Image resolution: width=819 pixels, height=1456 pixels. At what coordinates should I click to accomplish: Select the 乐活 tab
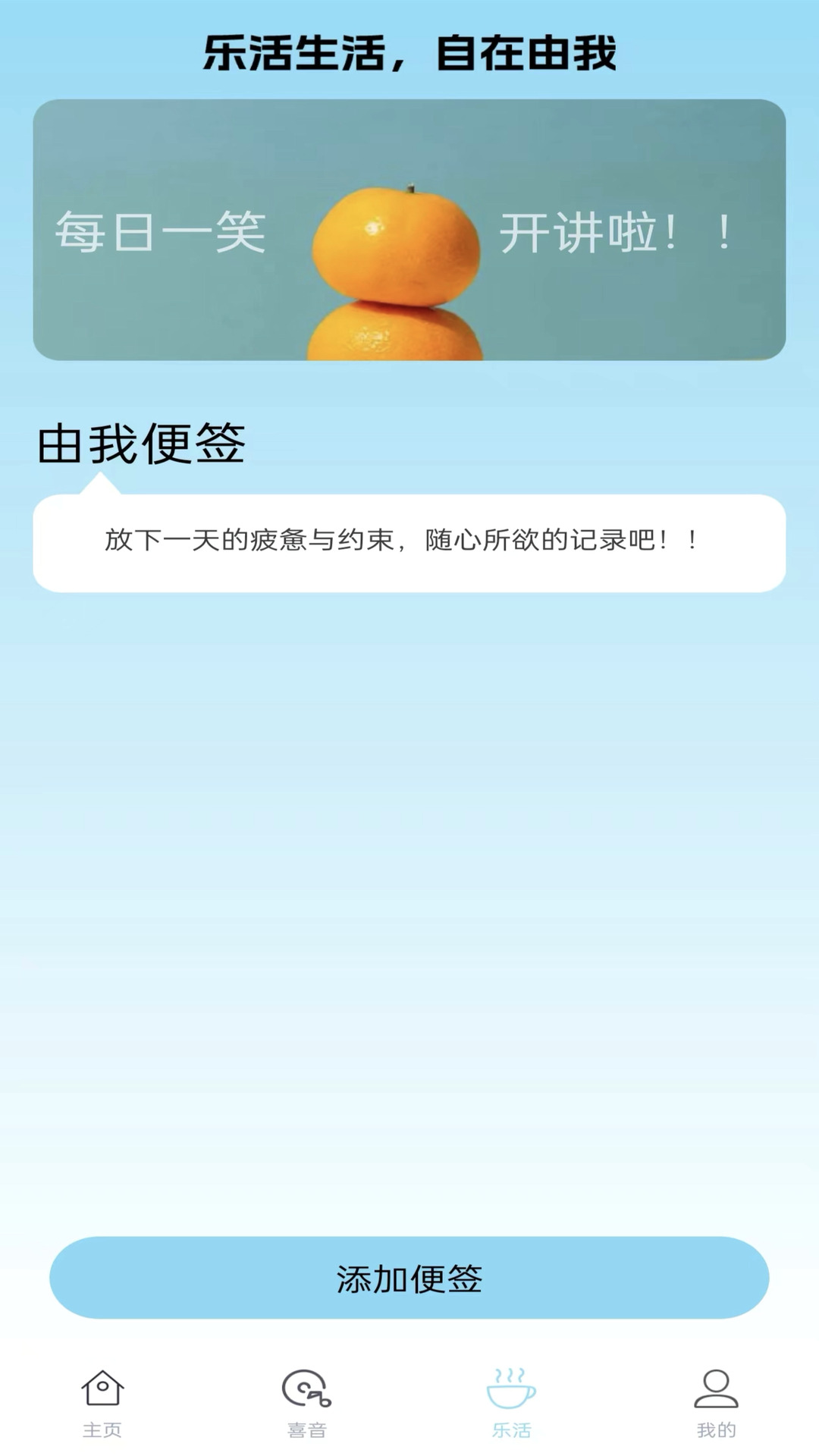pos(512,1404)
